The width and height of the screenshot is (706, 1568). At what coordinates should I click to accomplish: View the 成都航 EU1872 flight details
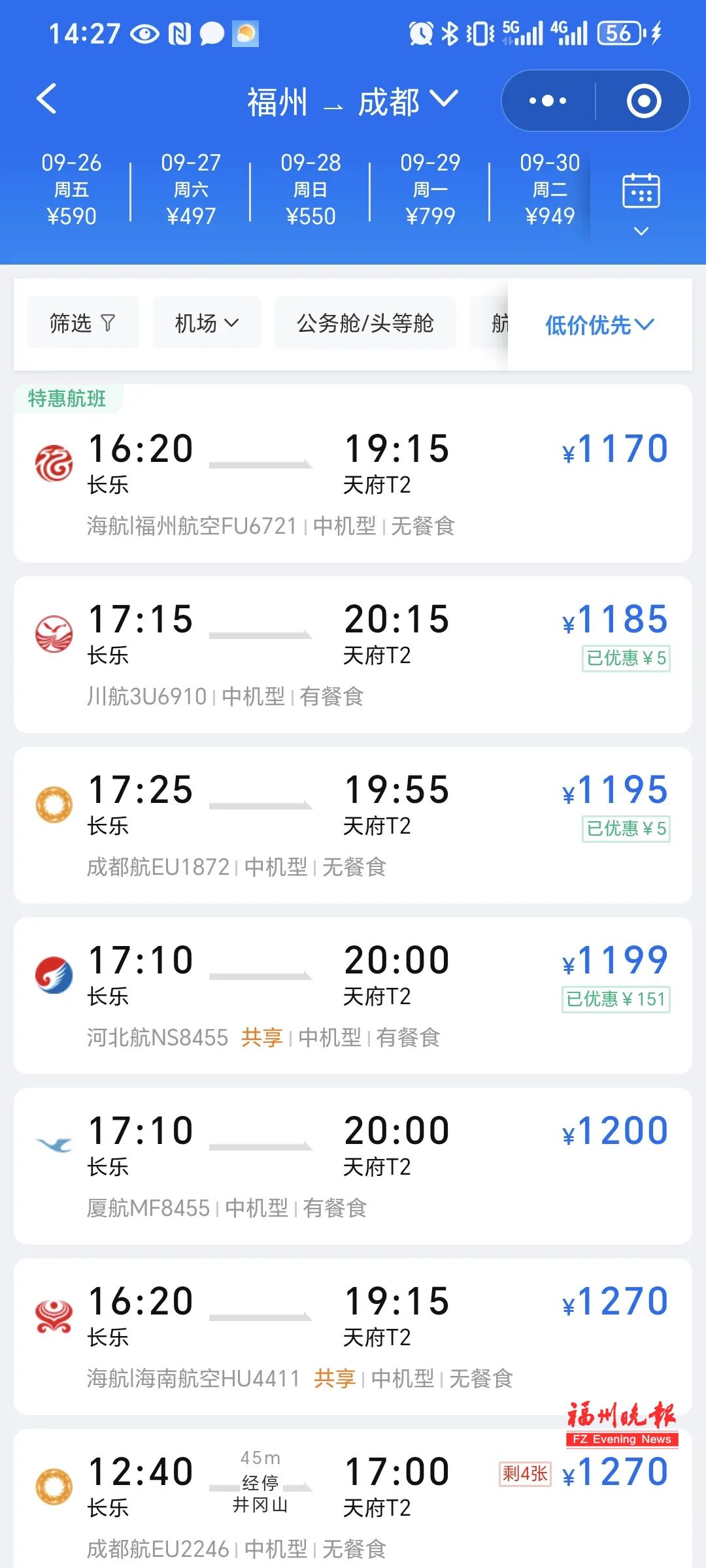click(x=352, y=825)
